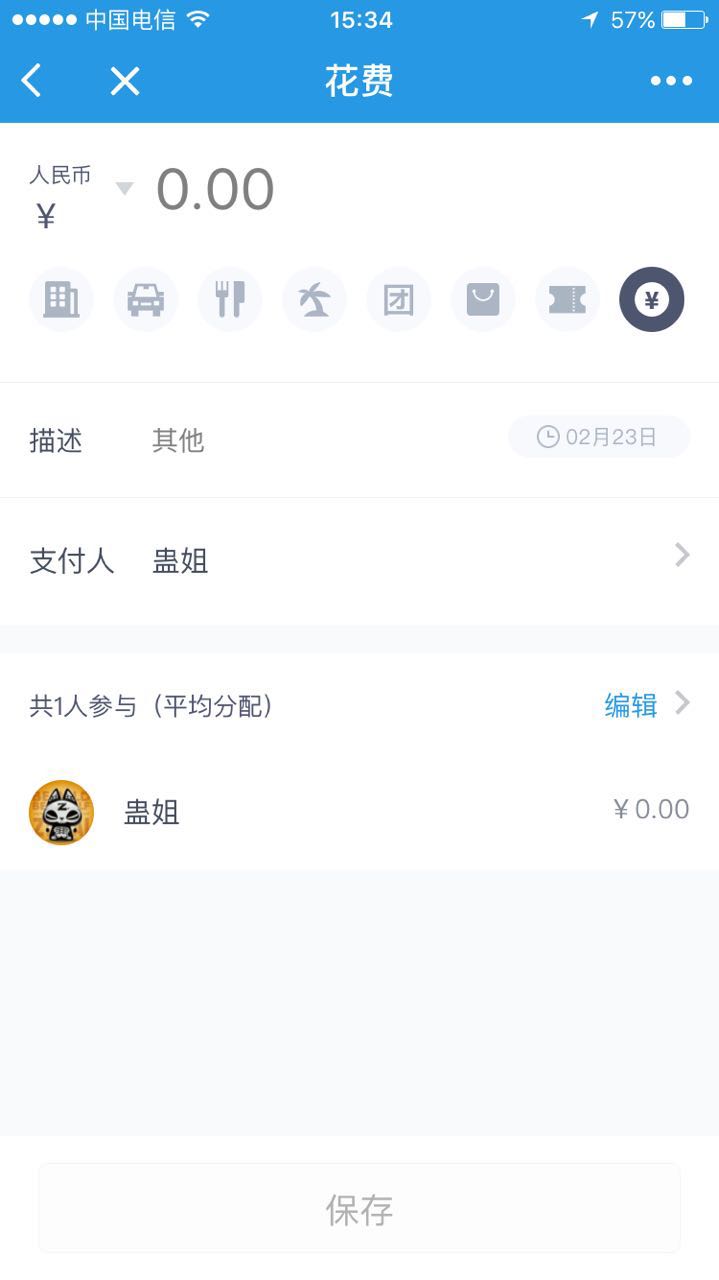Tap 编辑 to edit participants
The image size is (719, 1280).
[631, 705]
